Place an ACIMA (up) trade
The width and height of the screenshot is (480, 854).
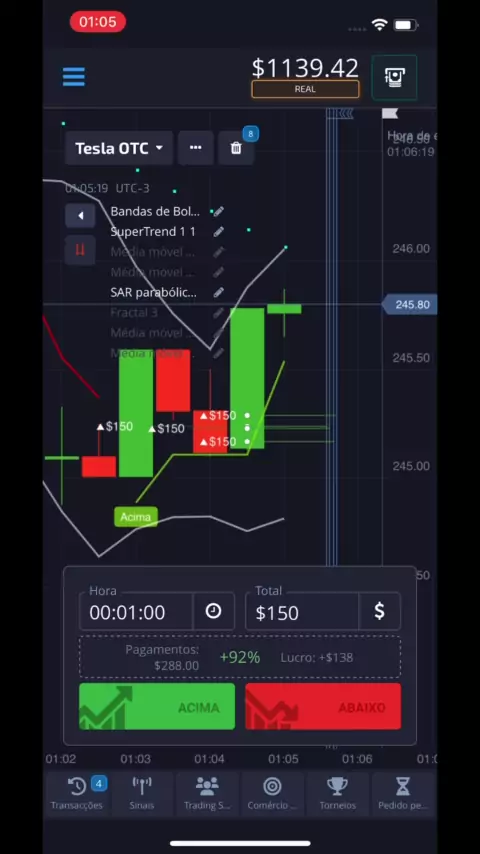coord(157,706)
